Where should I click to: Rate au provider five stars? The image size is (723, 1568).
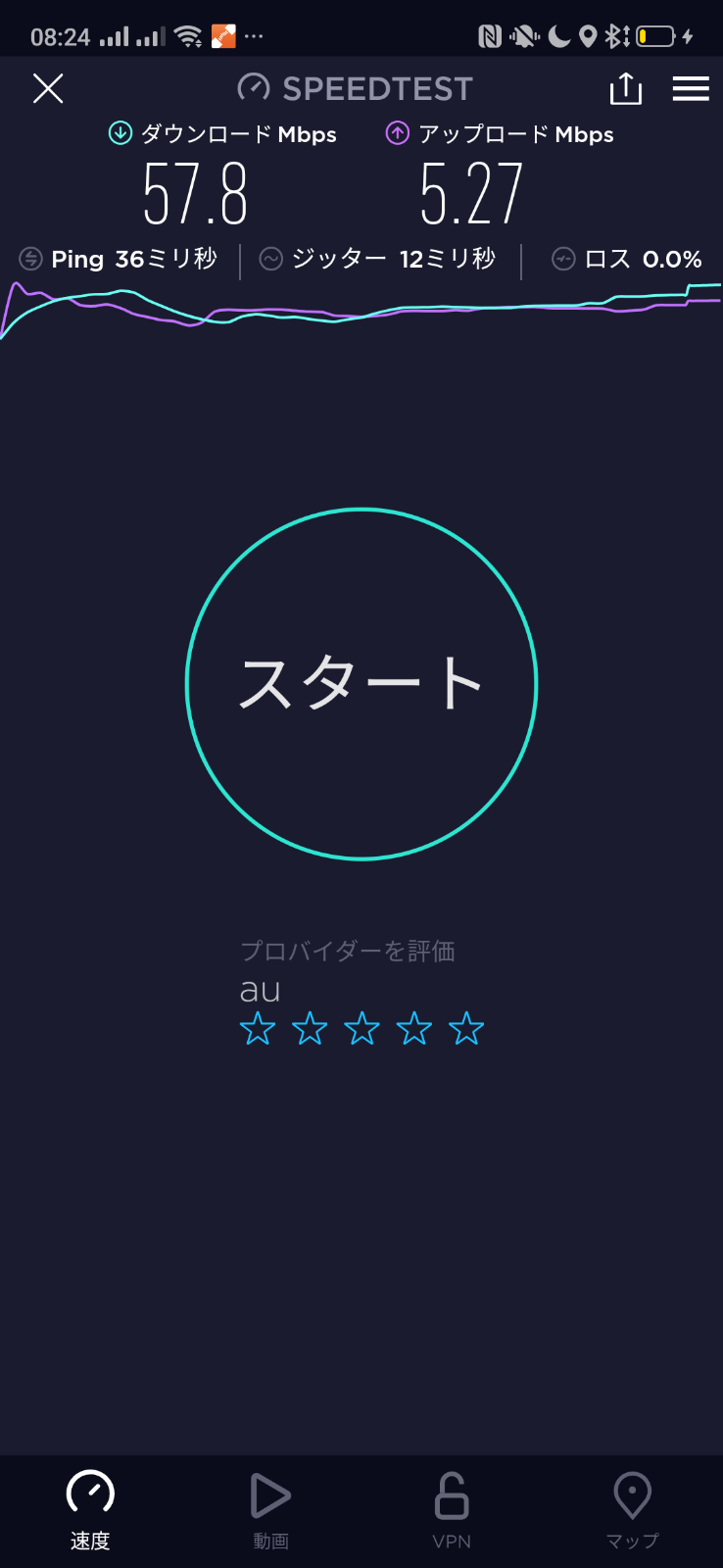[466, 1029]
